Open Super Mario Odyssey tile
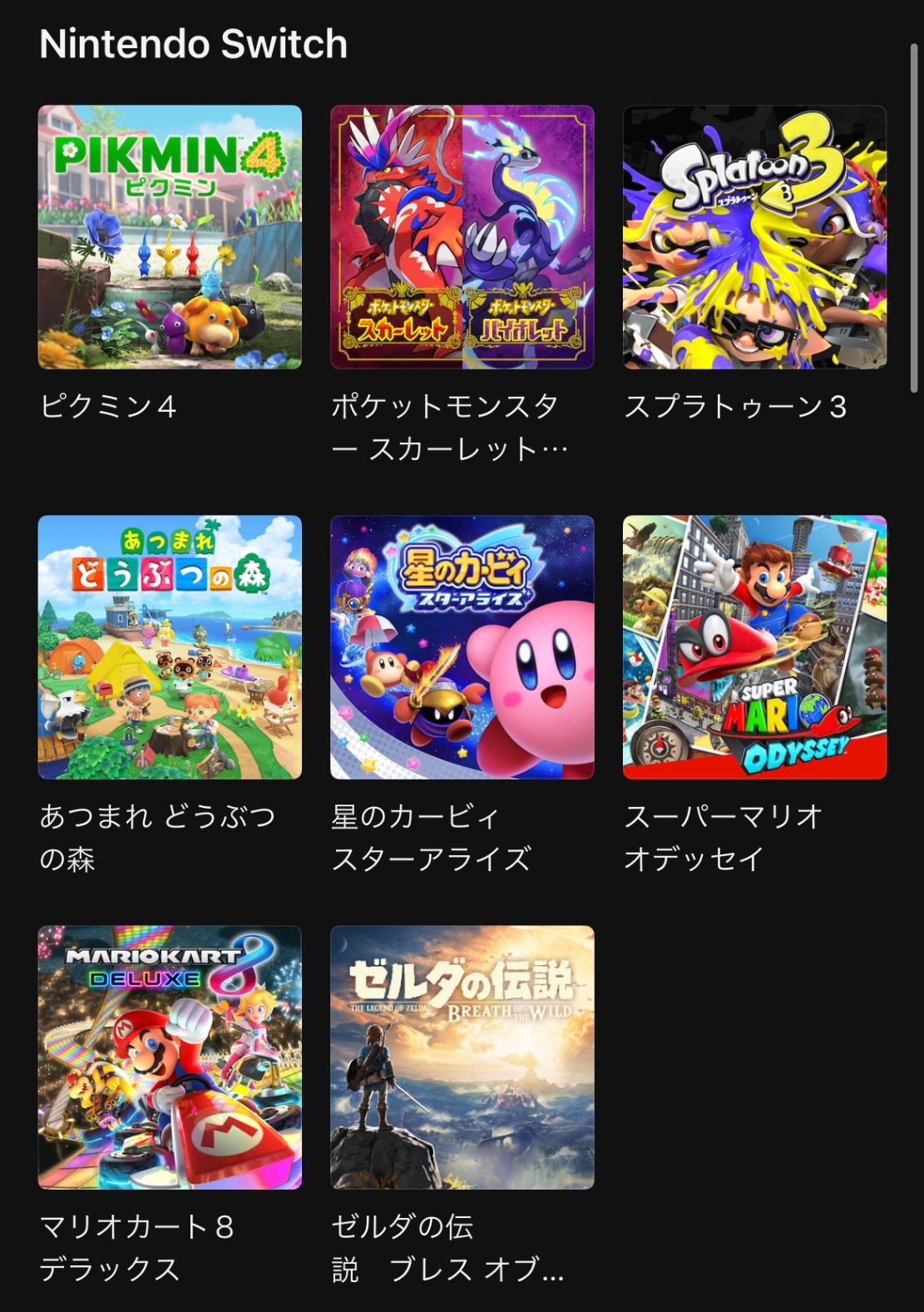924x1312 pixels. click(x=754, y=647)
